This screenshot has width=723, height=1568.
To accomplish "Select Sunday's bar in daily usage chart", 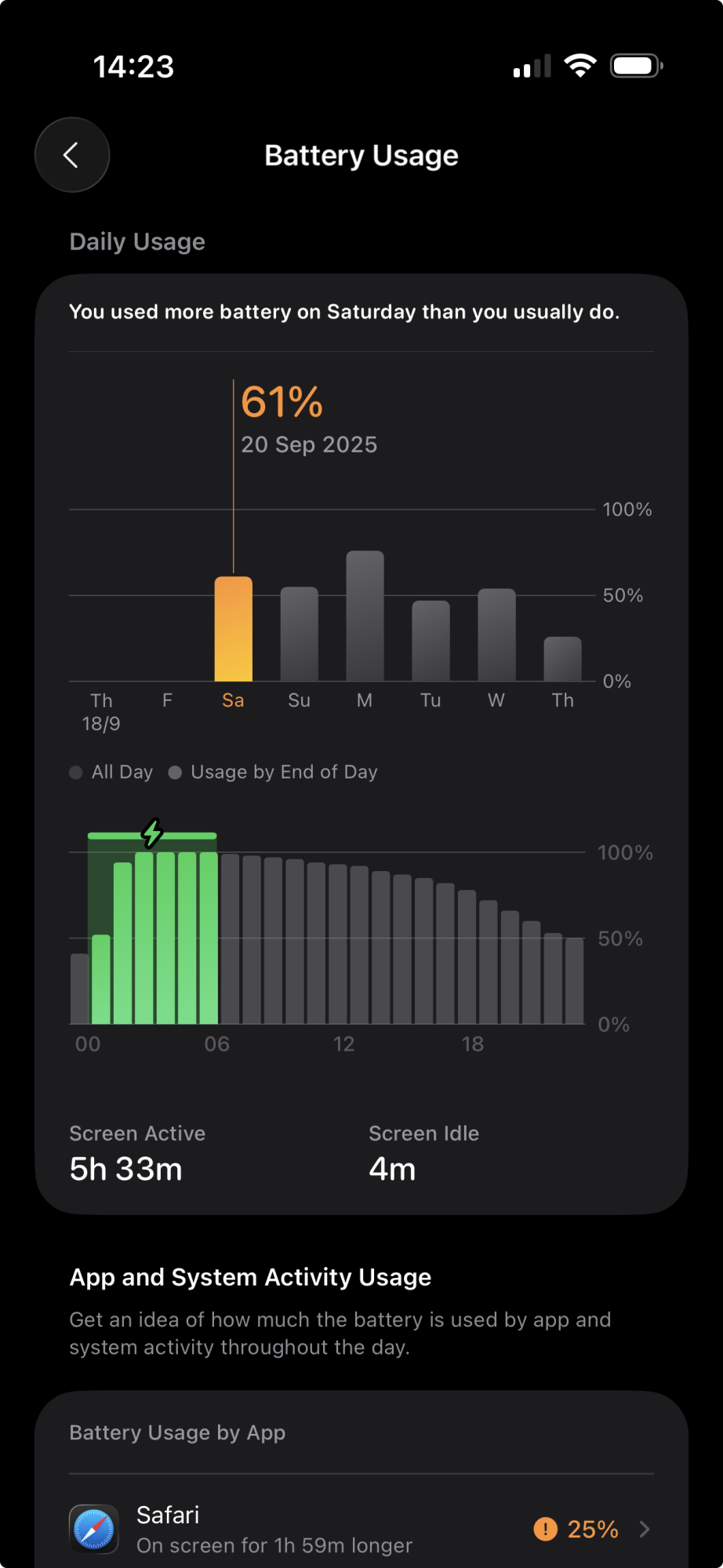I will [x=299, y=634].
